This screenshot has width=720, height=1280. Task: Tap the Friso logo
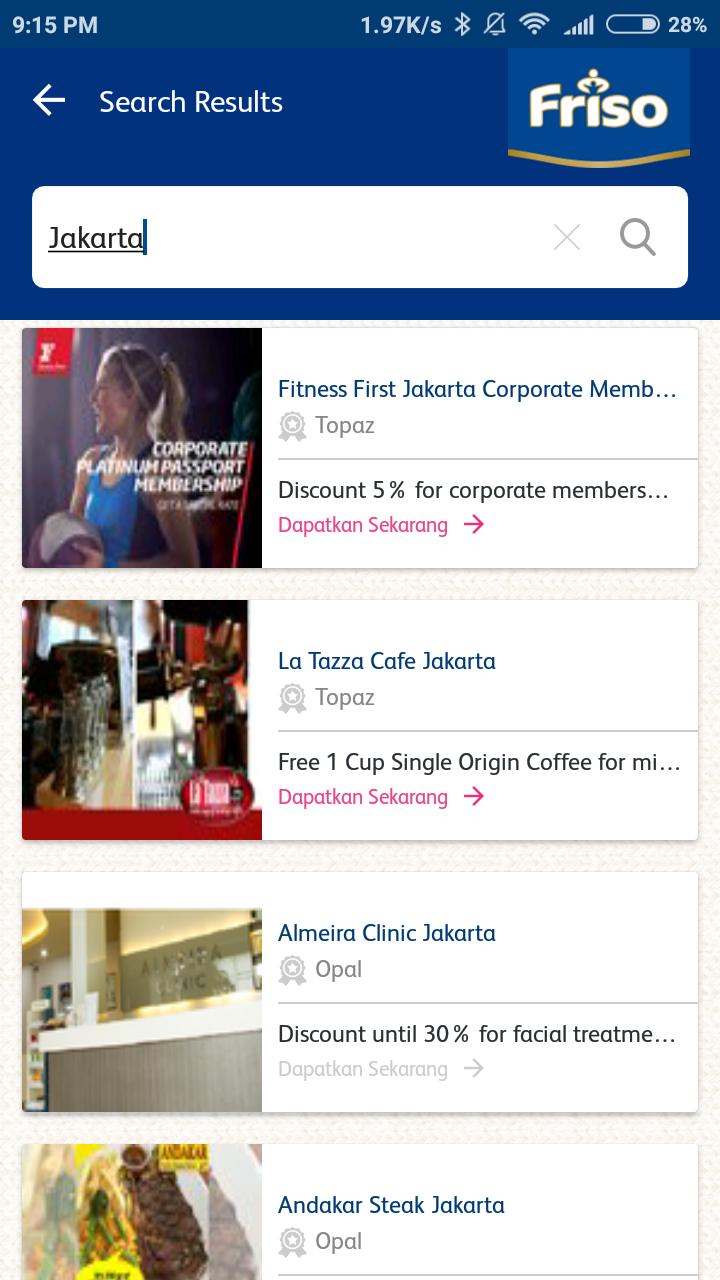click(599, 104)
